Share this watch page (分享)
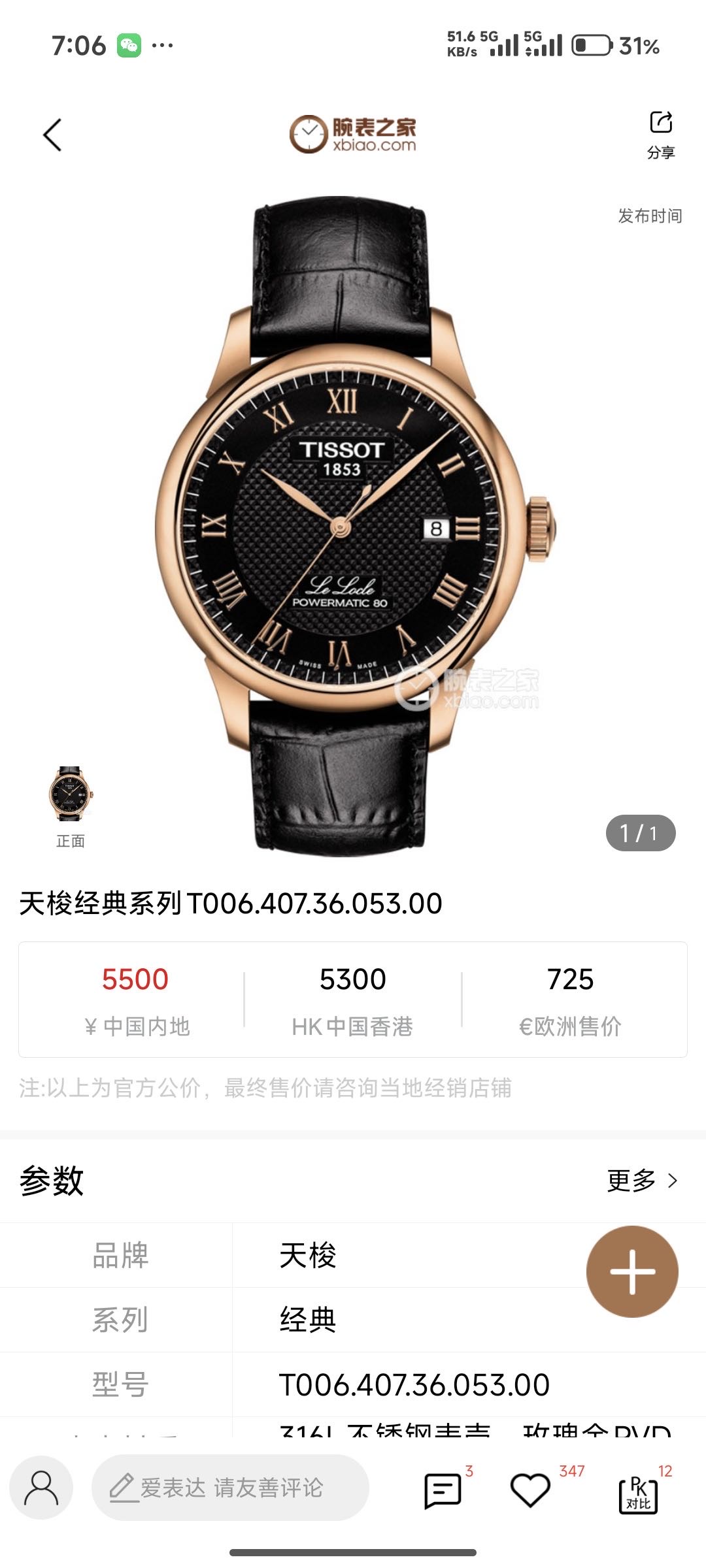 660,134
